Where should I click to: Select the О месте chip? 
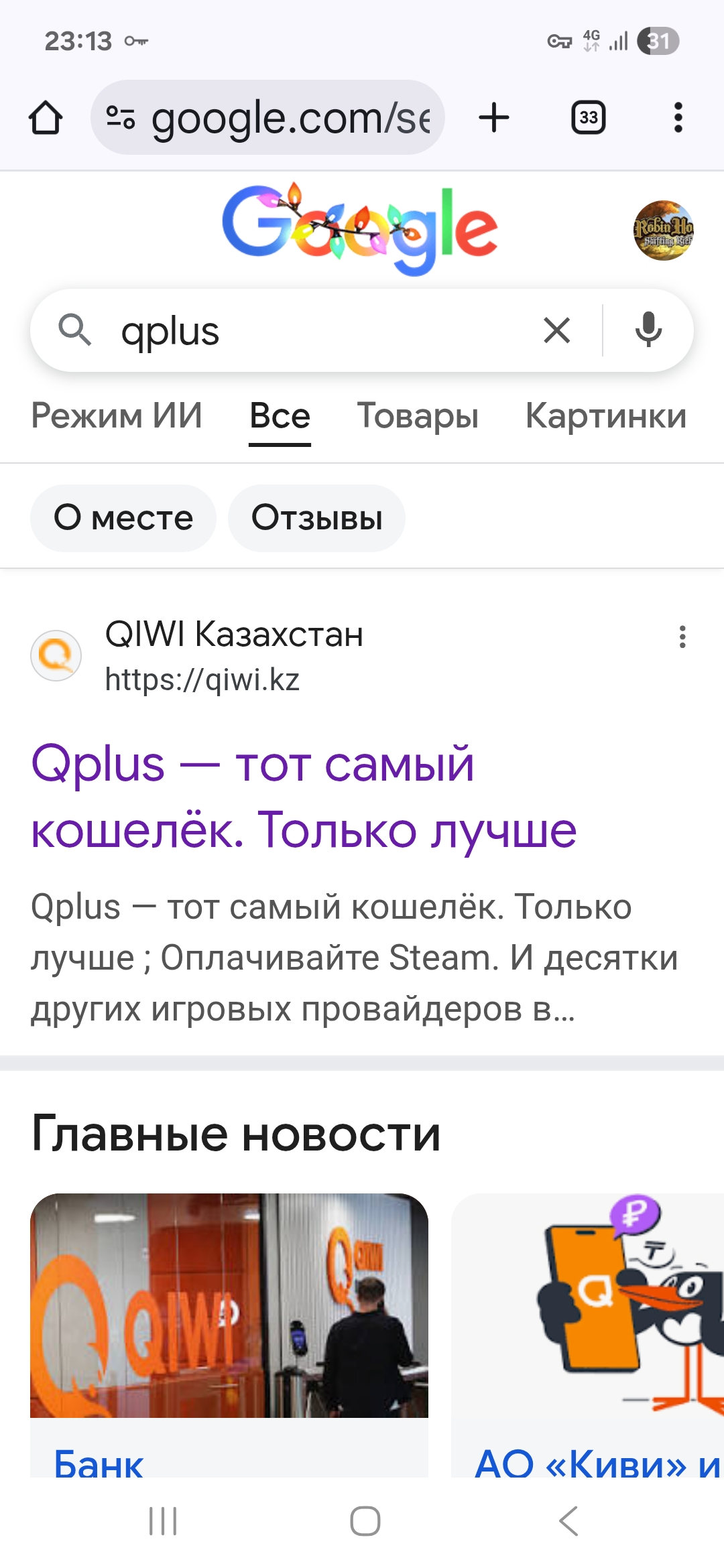pyautogui.click(x=123, y=518)
